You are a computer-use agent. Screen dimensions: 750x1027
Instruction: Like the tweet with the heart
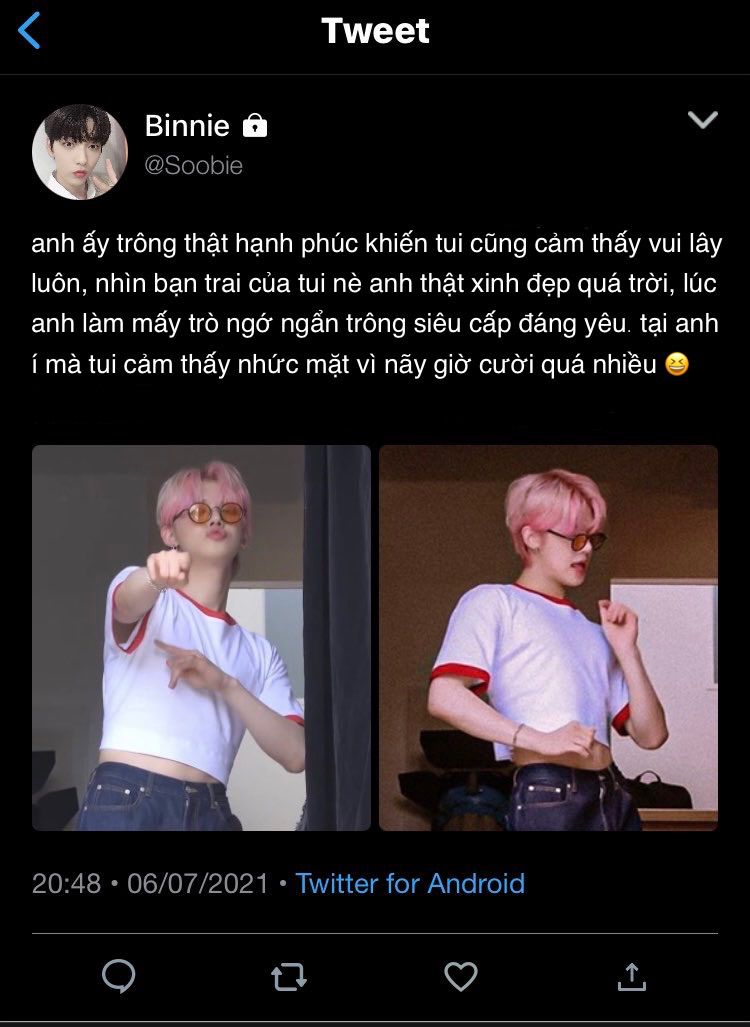tap(460, 976)
